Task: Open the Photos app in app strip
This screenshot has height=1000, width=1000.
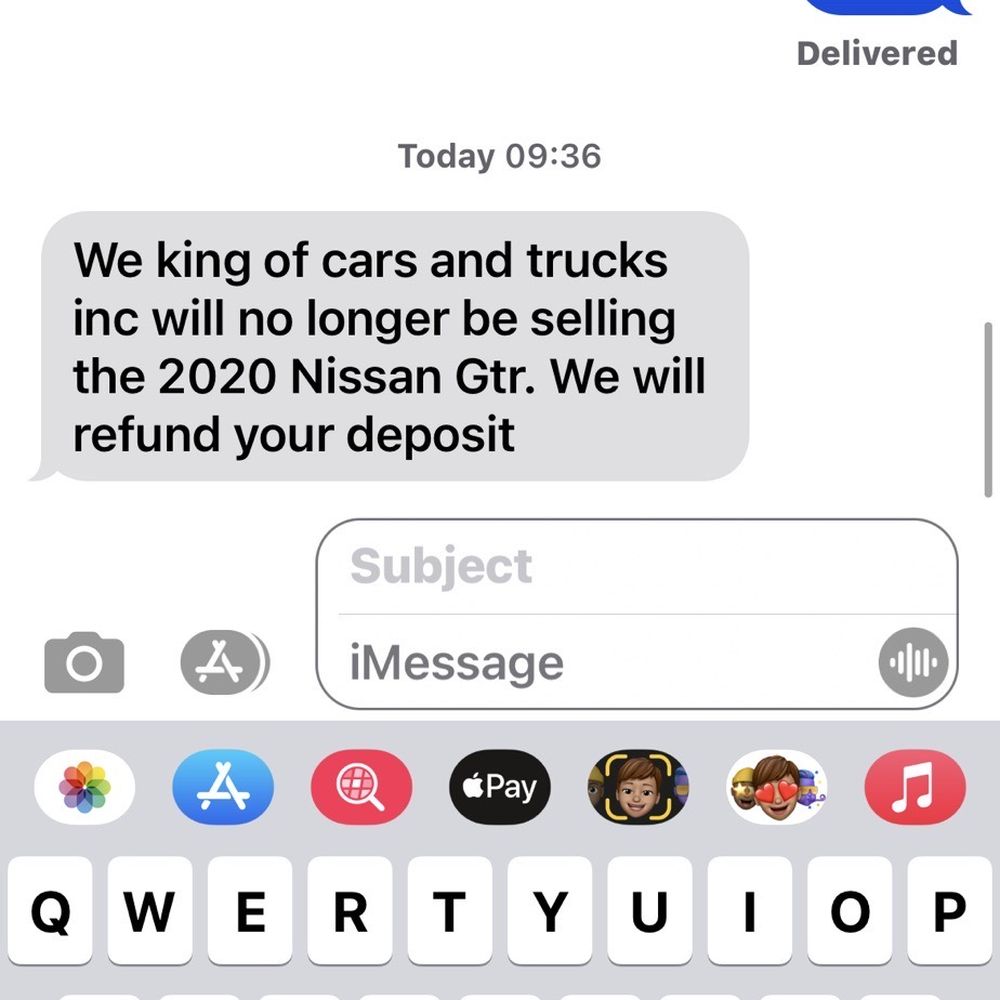Action: coord(84,786)
